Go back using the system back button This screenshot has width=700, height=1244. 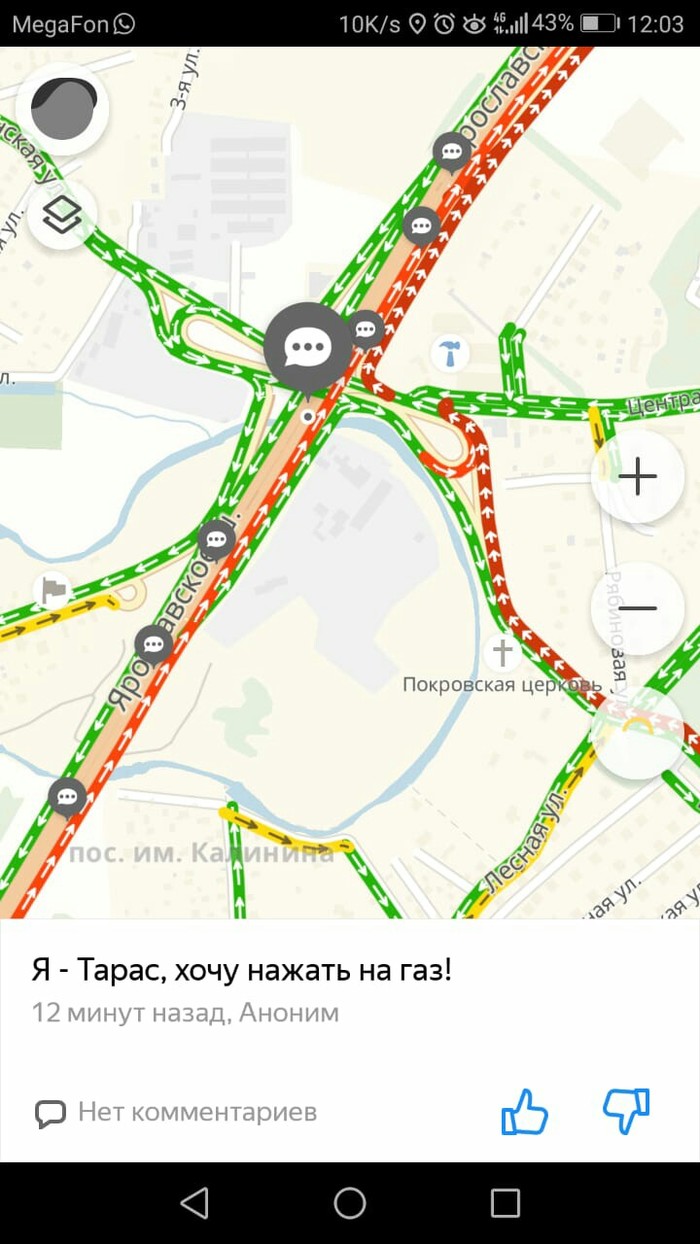(x=194, y=1203)
